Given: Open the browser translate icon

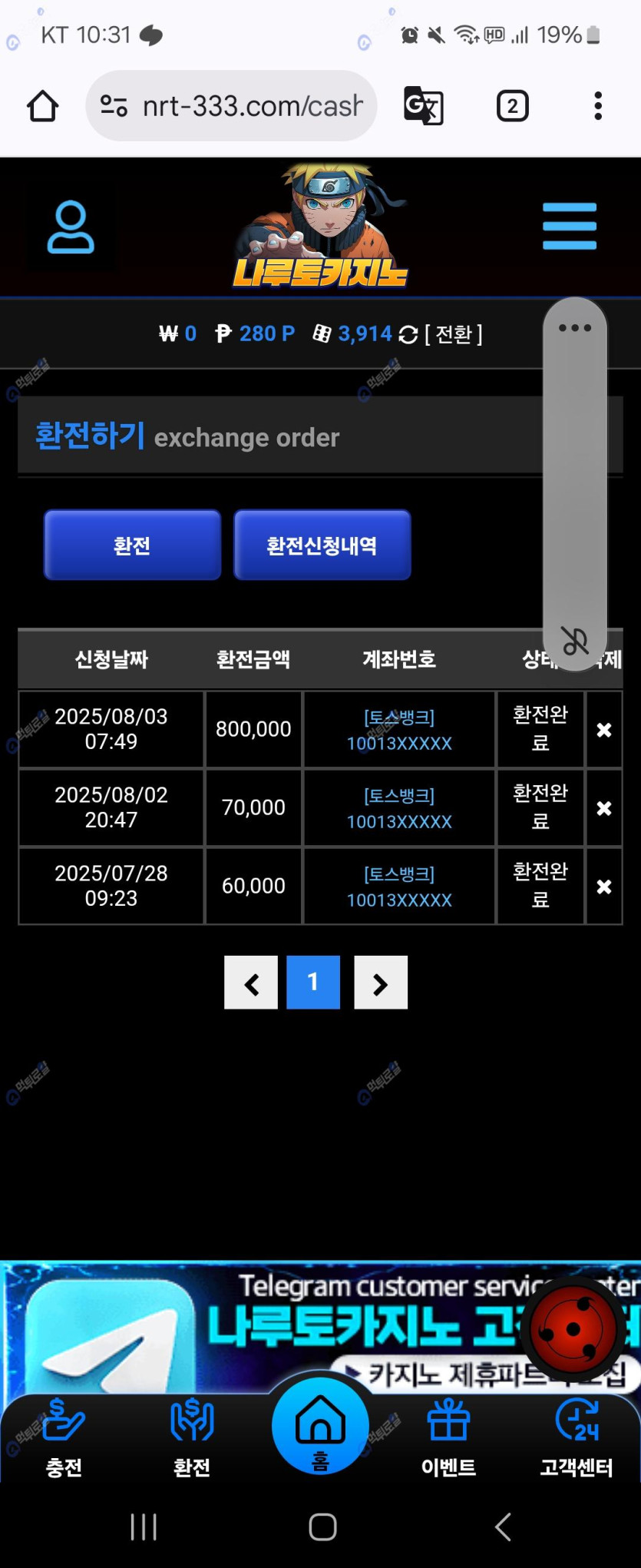Looking at the screenshot, I should 423,106.
